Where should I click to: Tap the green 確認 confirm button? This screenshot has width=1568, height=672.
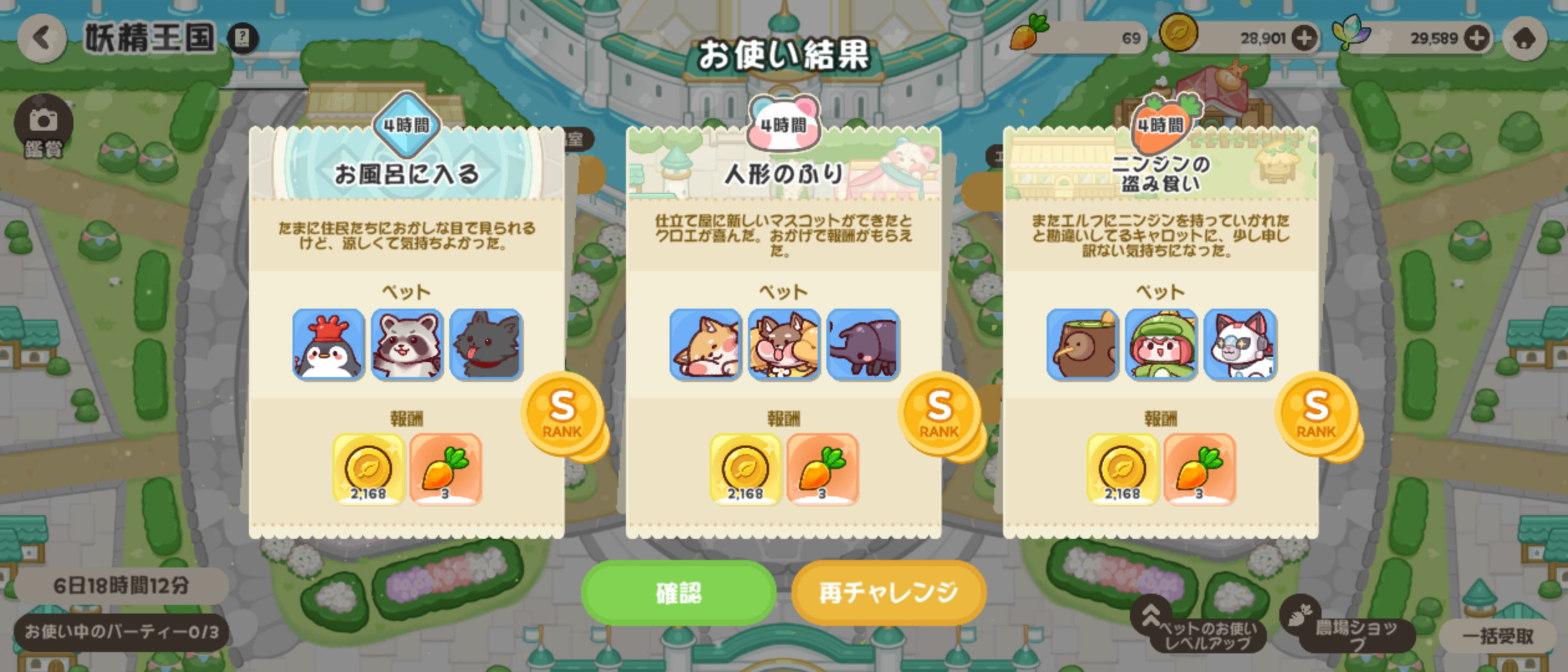[x=678, y=592]
